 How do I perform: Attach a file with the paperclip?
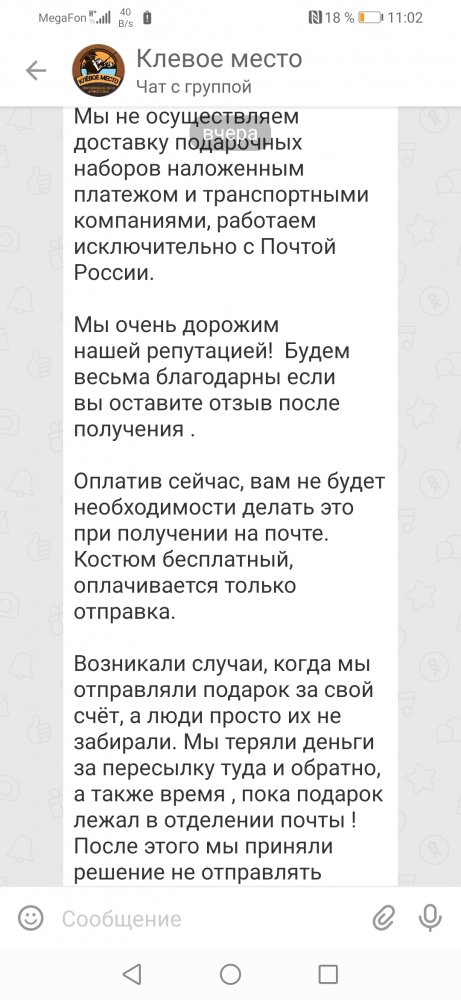click(x=384, y=919)
